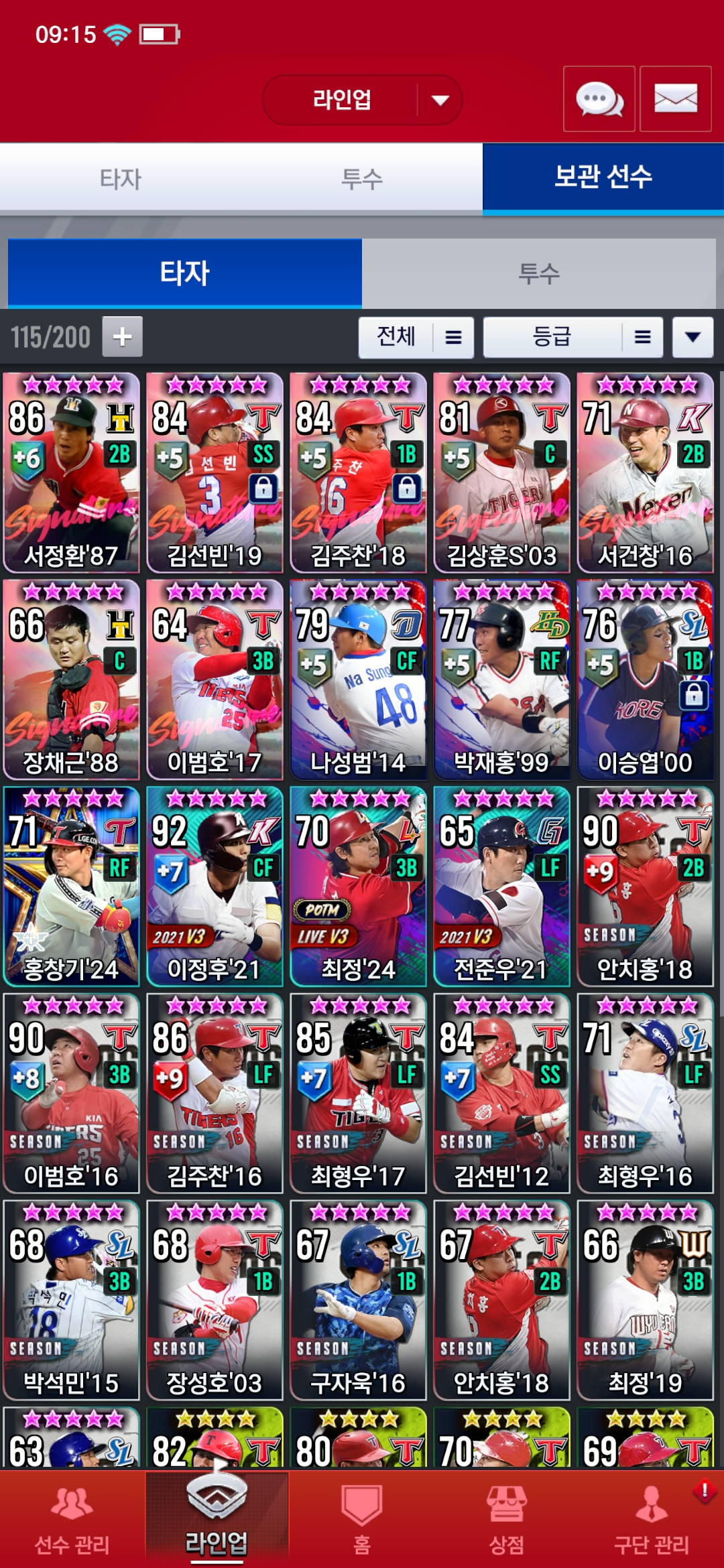This screenshot has height=1568, width=724.
Task: Open player card 서정환'87
Action: tap(72, 473)
